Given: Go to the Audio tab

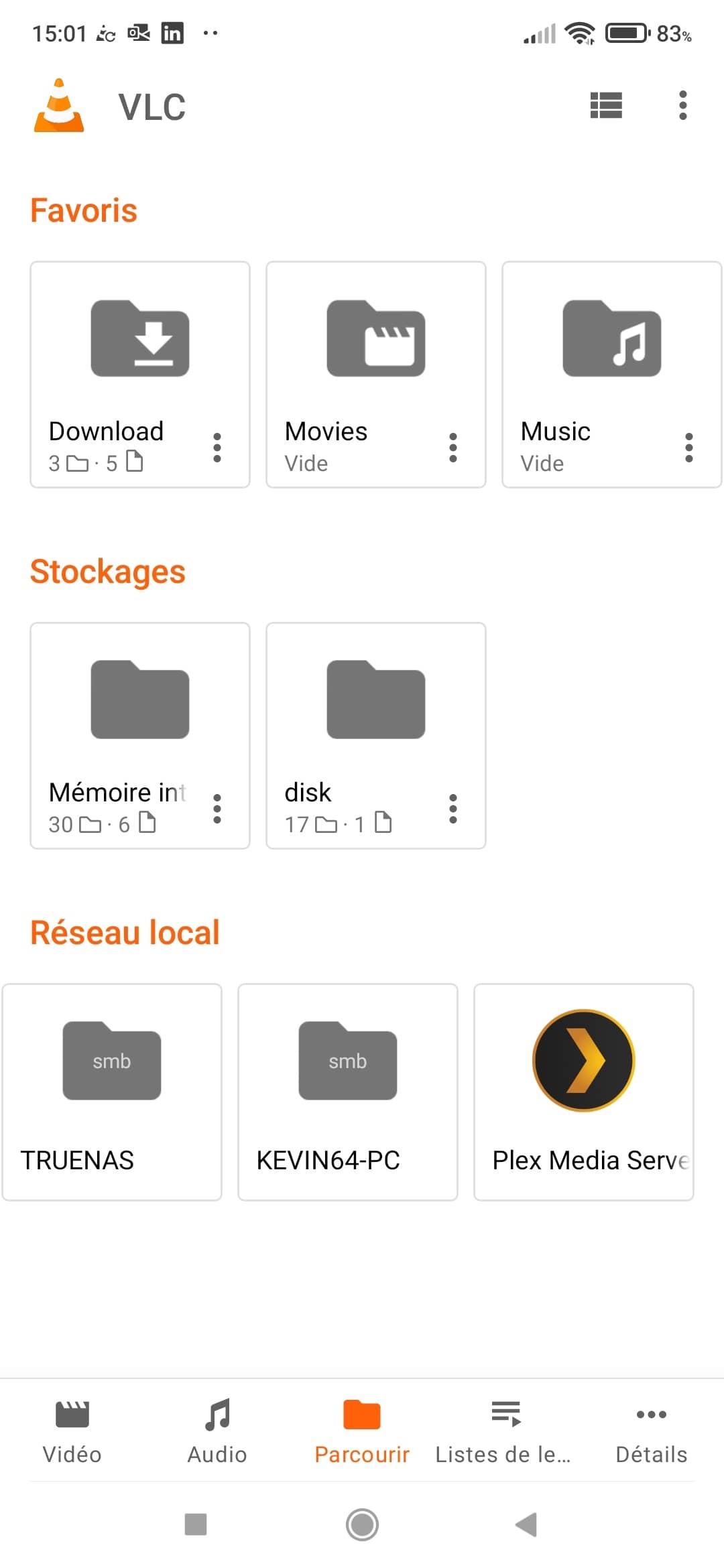Looking at the screenshot, I should click(x=217, y=1431).
